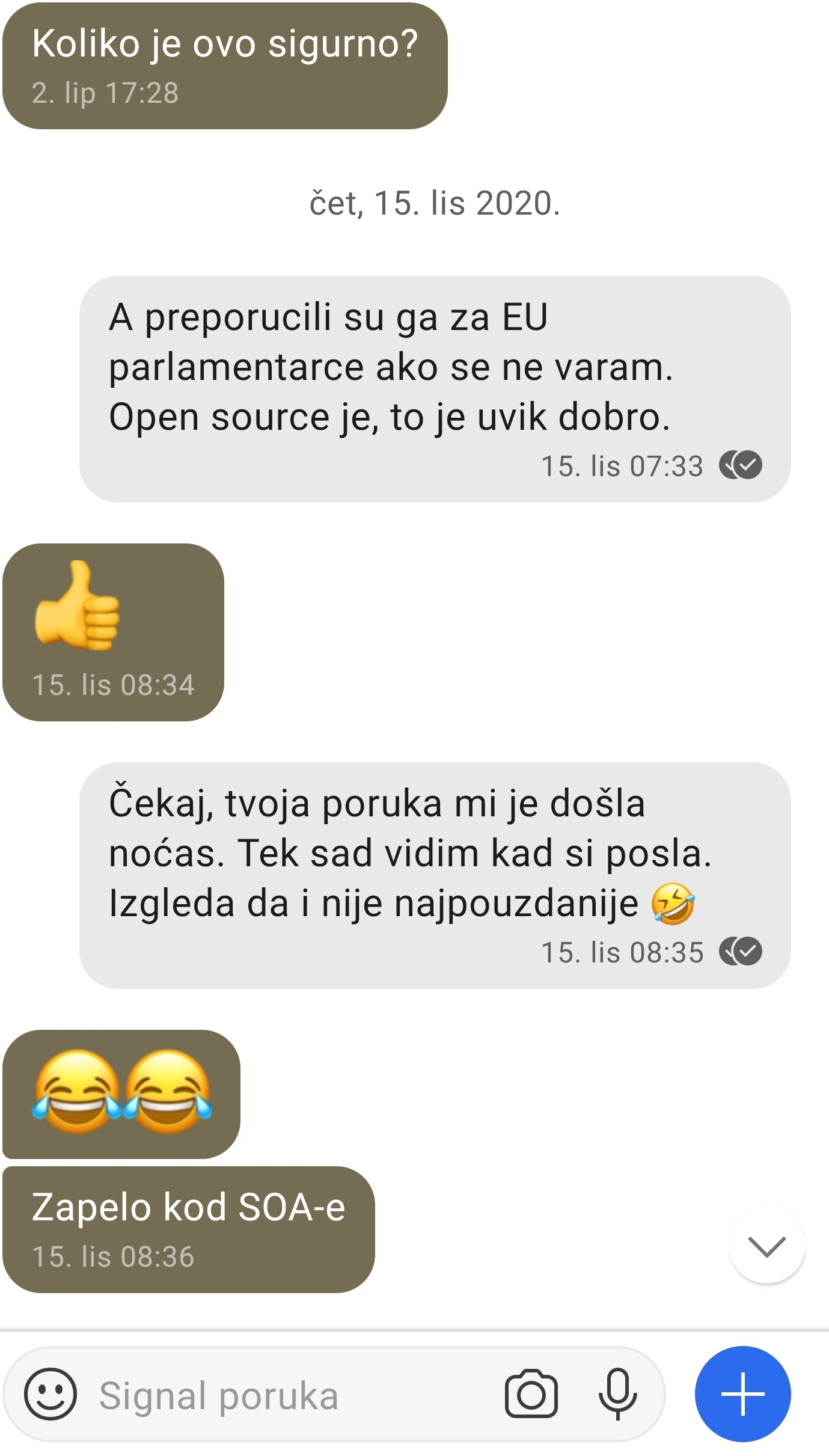The width and height of the screenshot is (829, 1456).
Task: Tap the microphone to record voice message
Action: [617, 1394]
